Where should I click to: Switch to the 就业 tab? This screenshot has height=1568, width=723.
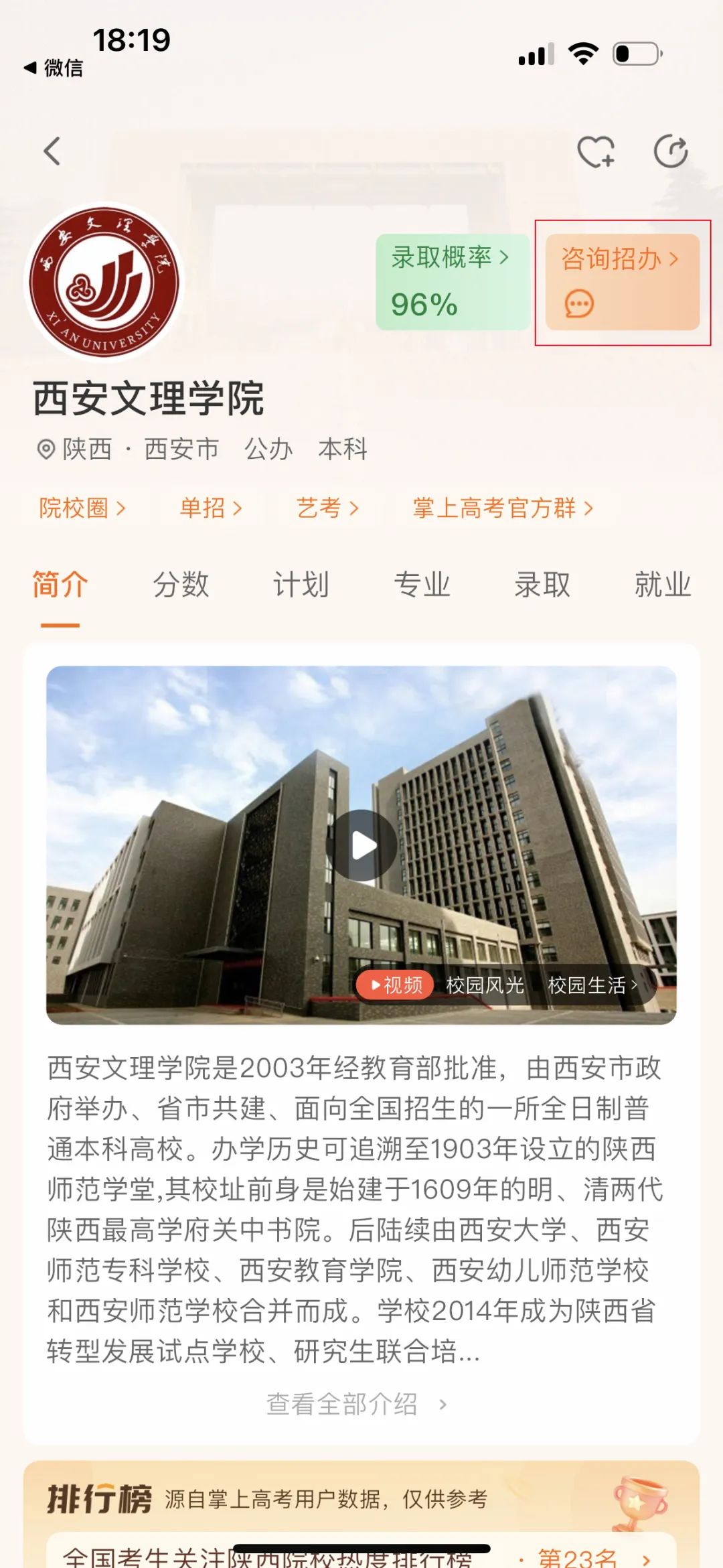(662, 585)
